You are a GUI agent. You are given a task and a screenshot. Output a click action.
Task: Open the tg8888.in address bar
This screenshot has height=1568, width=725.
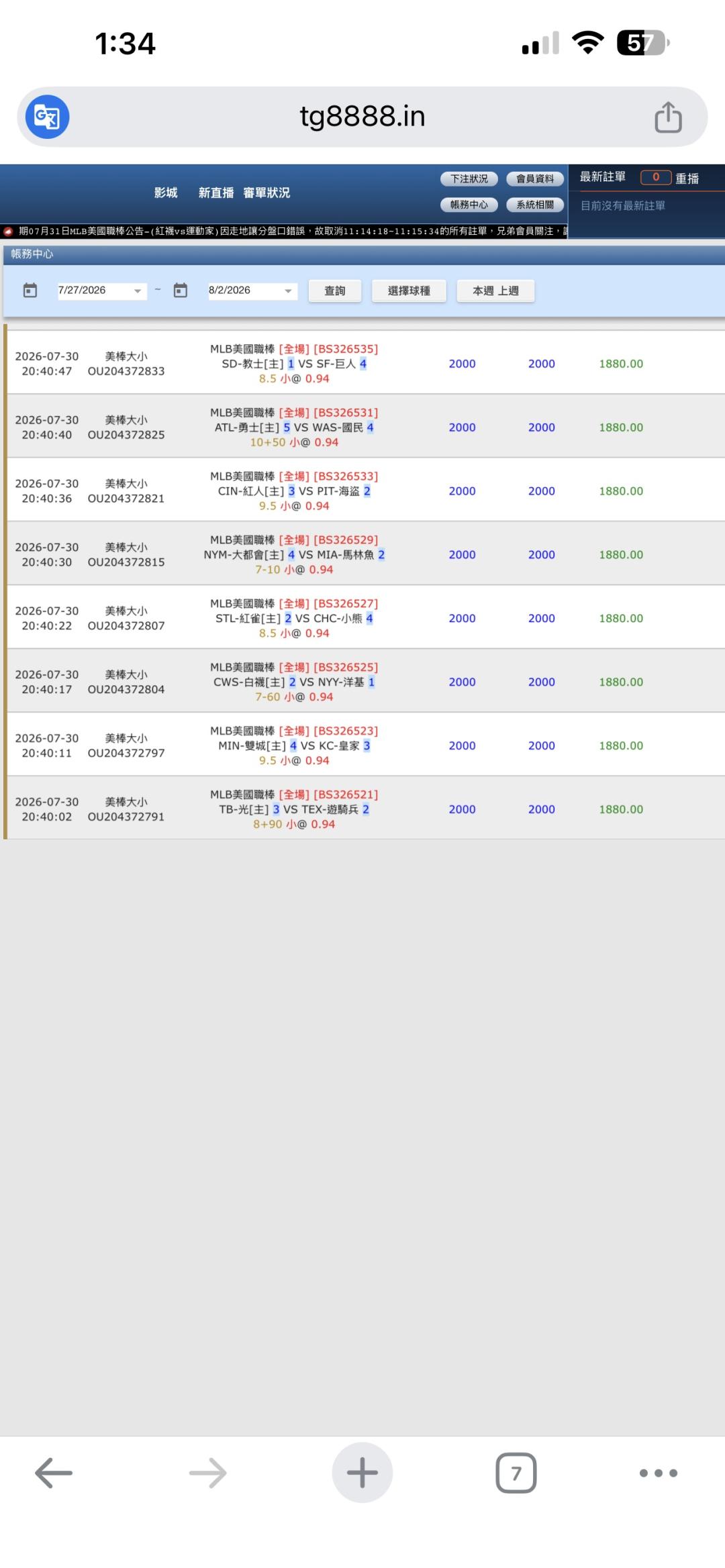click(x=362, y=117)
